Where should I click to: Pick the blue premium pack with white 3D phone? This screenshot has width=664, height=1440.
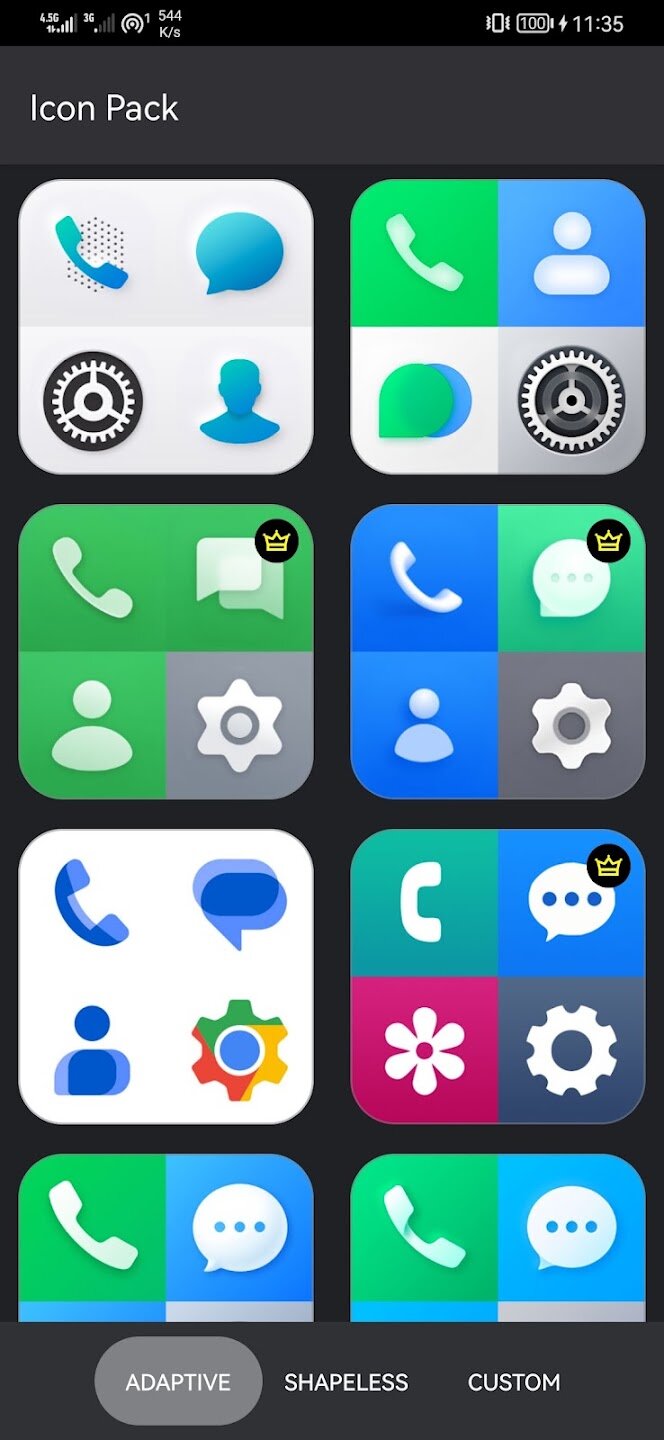tap(498, 651)
